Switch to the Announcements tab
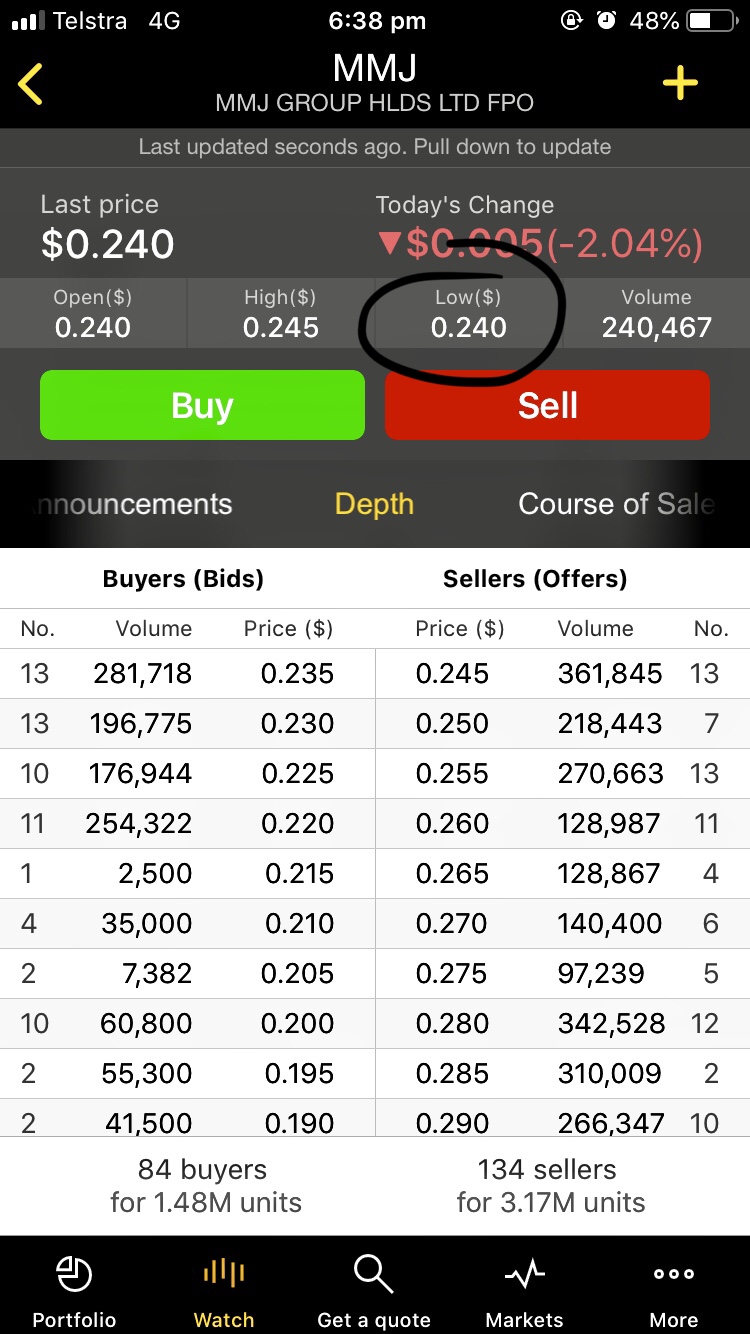The height and width of the screenshot is (1334, 750). (x=133, y=504)
